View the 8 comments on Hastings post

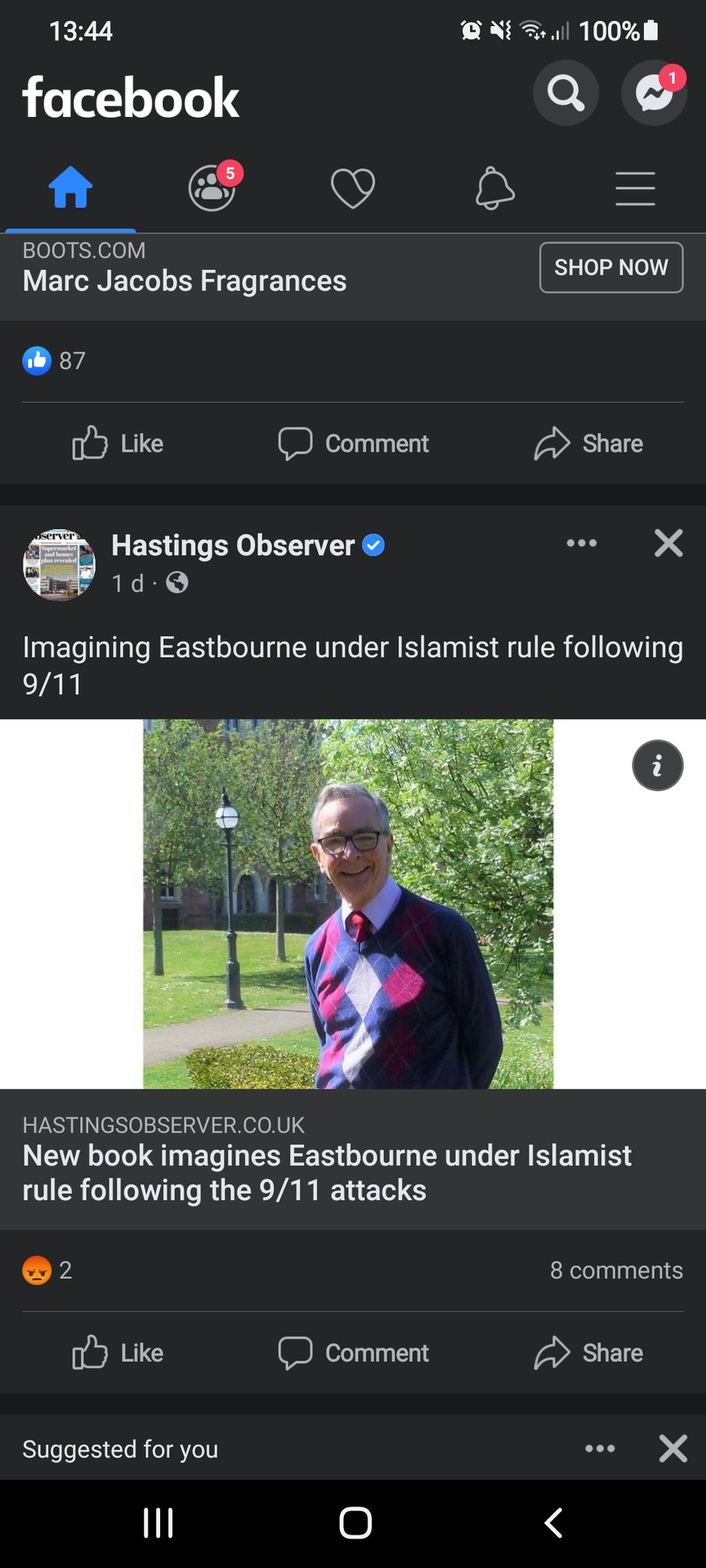click(x=616, y=1270)
